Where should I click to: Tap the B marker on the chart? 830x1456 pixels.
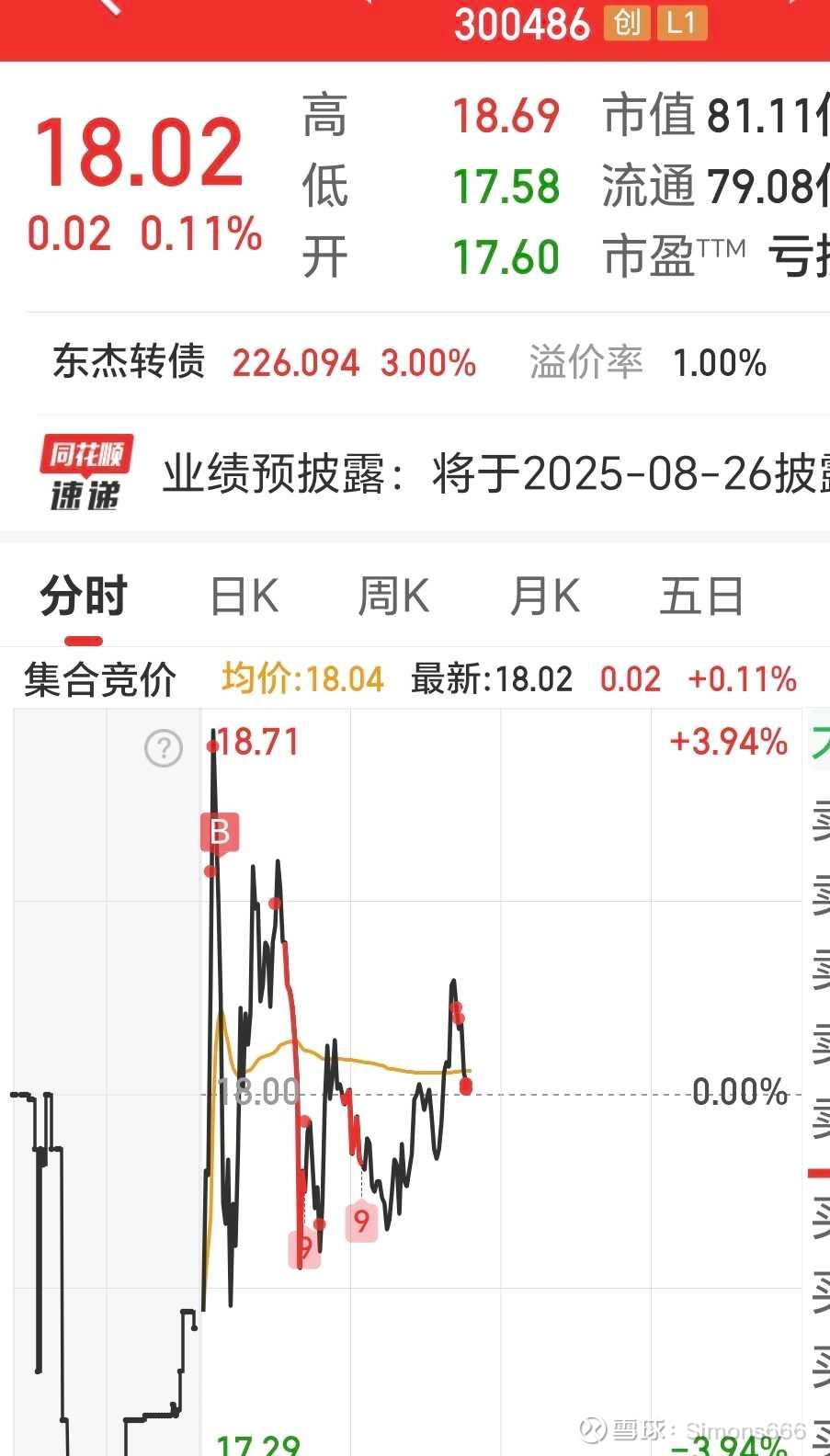[220, 833]
